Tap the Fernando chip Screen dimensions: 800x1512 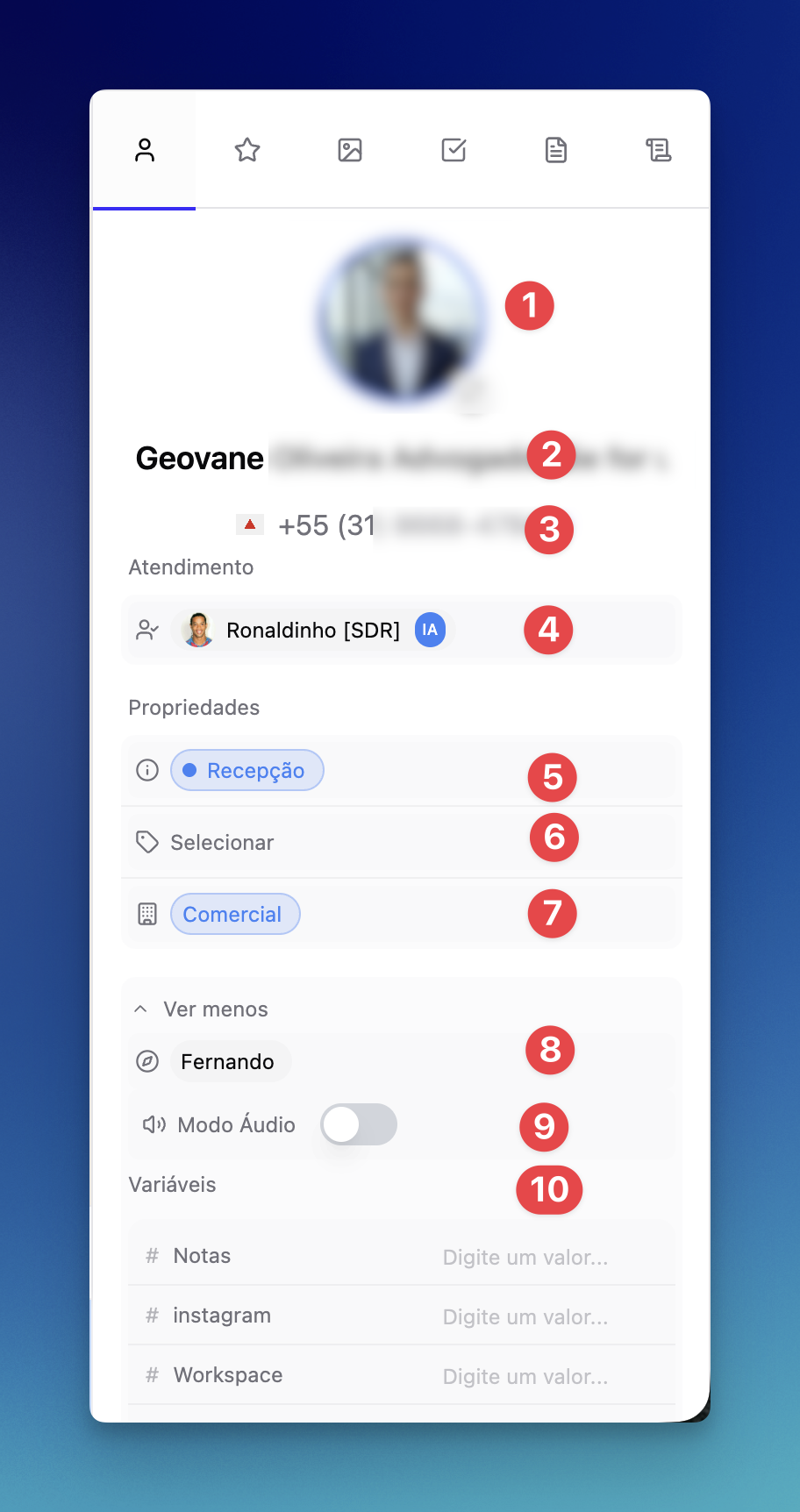[227, 1062]
